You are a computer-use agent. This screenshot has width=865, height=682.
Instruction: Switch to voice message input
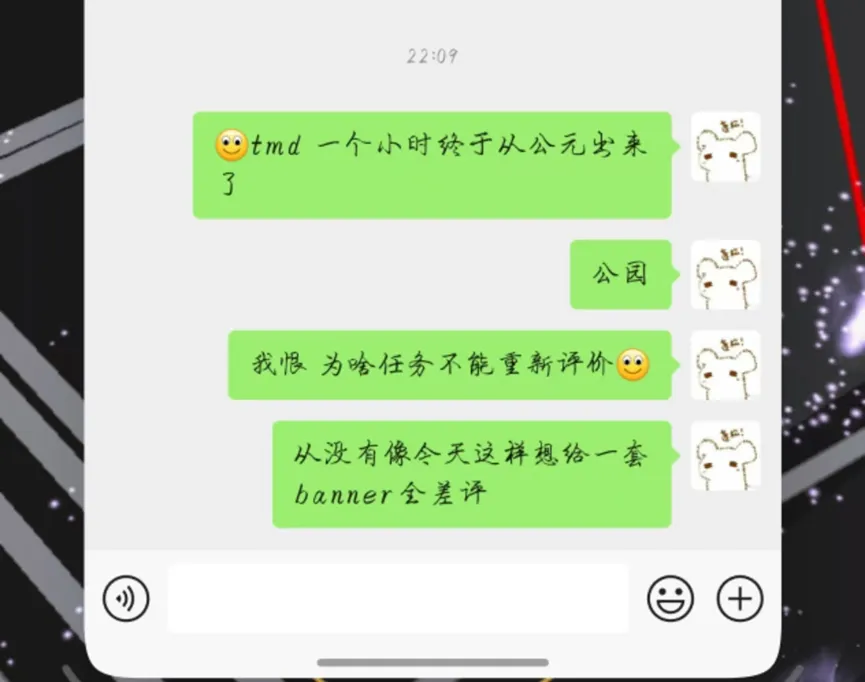pyautogui.click(x=126, y=598)
